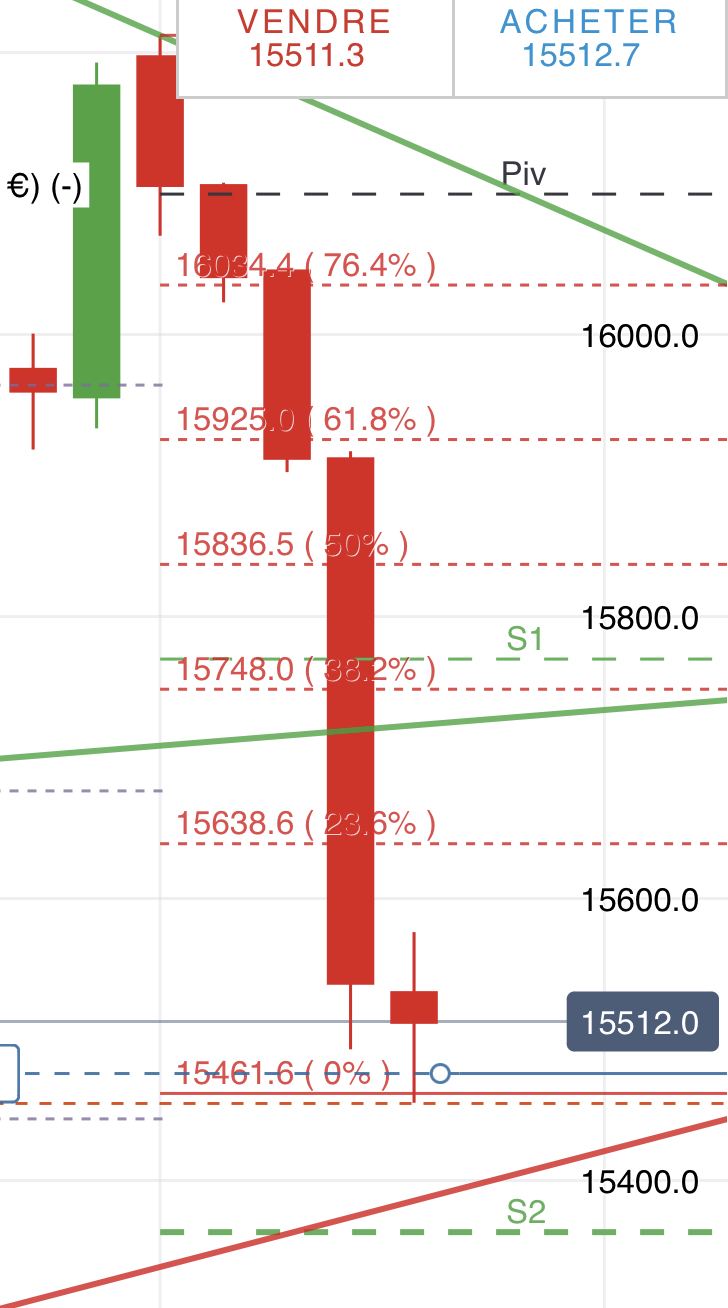The image size is (728, 1308).
Task: Select the blue price line circle handle
Action: [x=440, y=1074]
